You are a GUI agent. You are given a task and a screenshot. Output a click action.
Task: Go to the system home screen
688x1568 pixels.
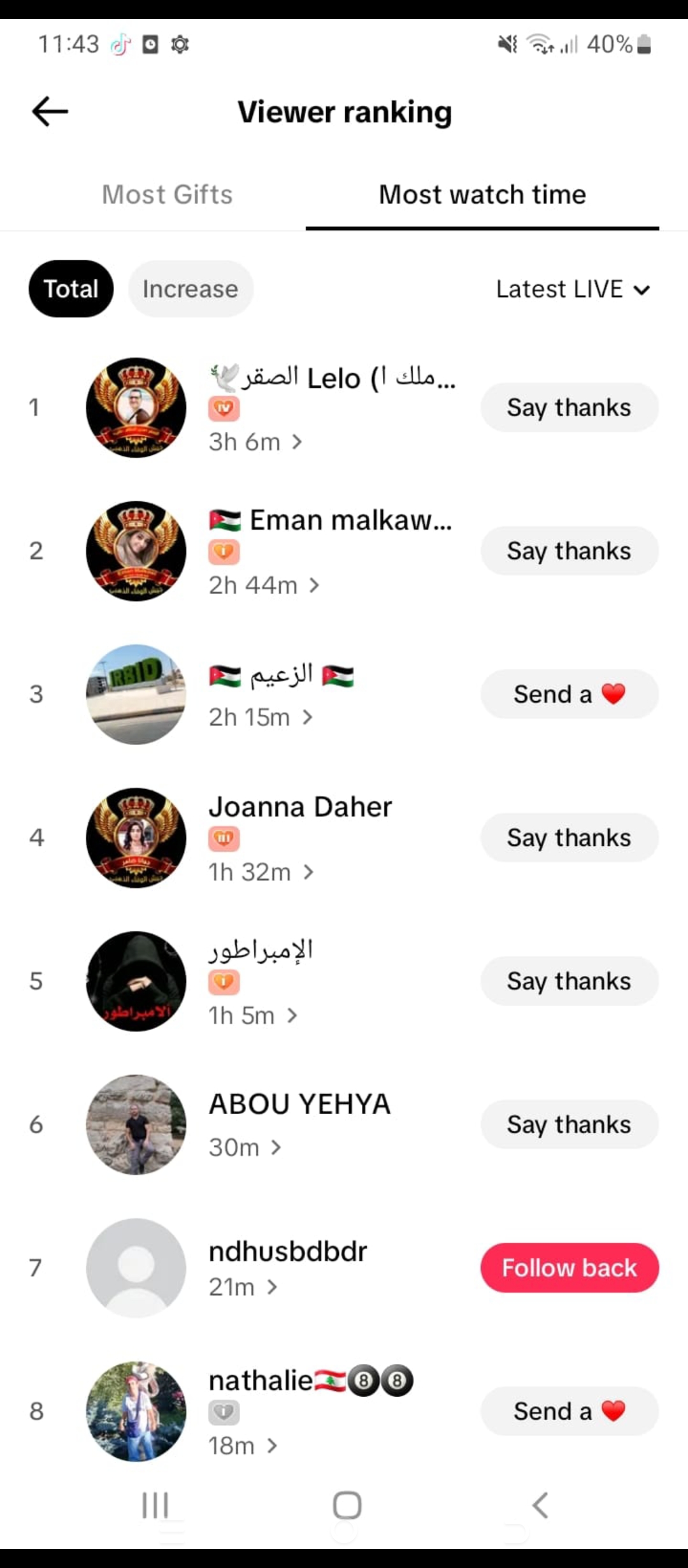(347, 1506)
